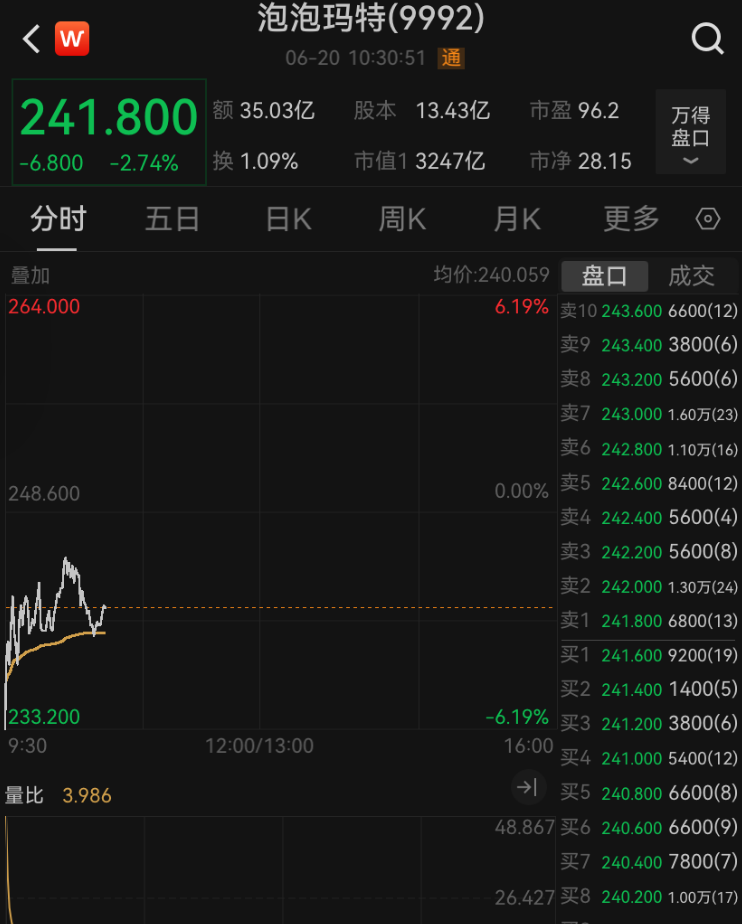Image resolution: width=742 pixels, height=924 pixels.
Task: Tap the 量比 indicator label
Action: 25,796
